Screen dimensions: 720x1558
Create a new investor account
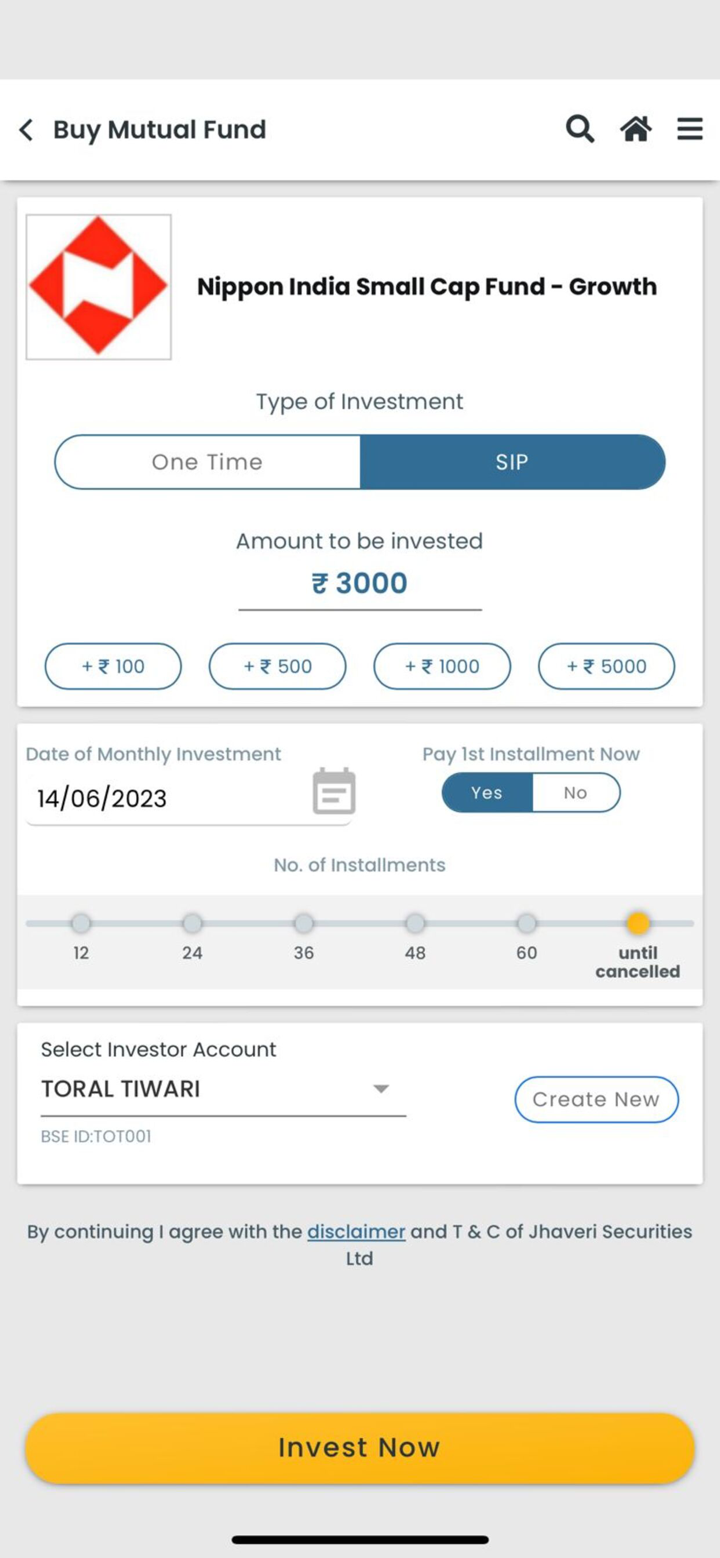pyautogui.click(x=596, y=1099)
